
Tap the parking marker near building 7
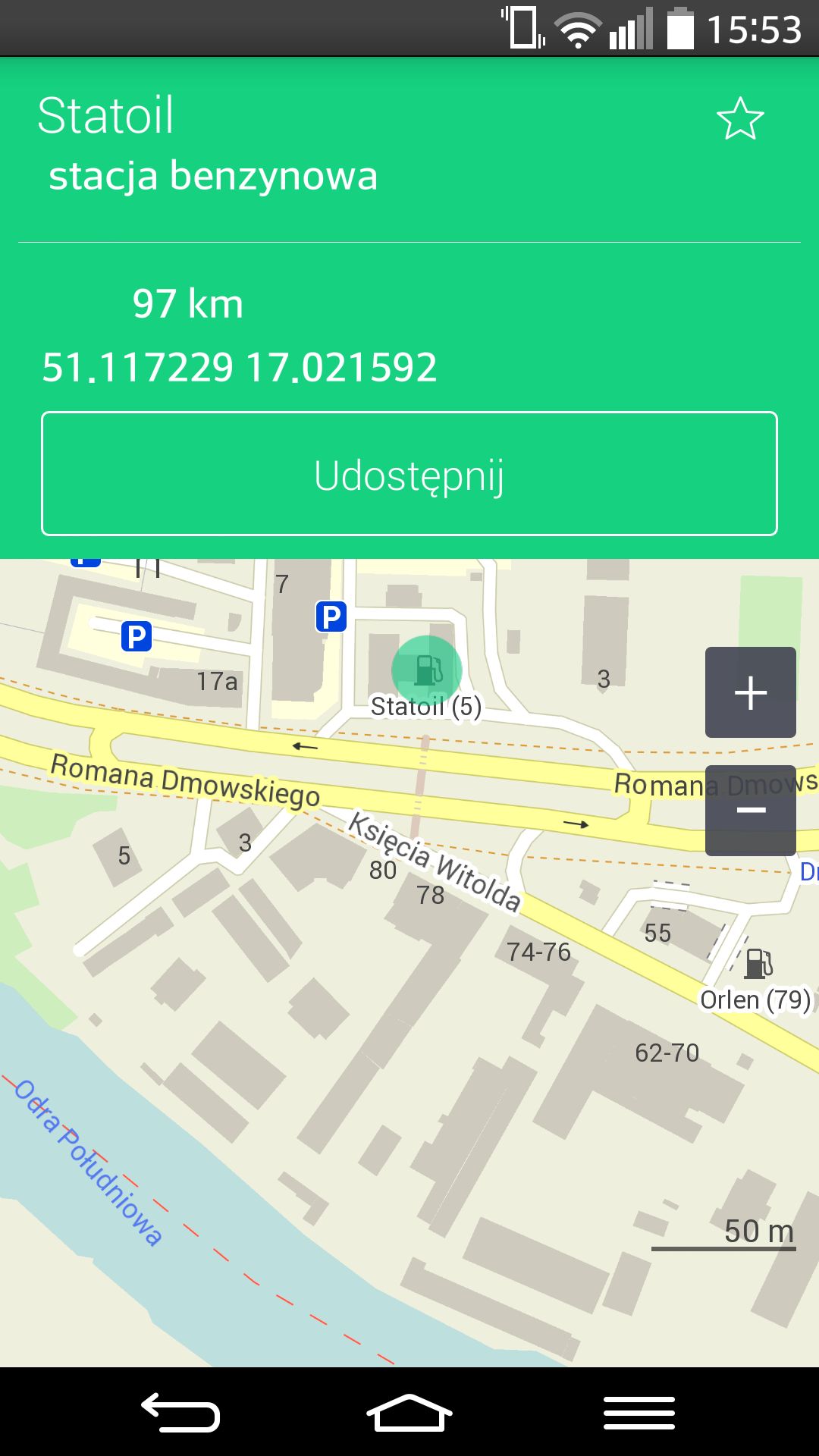click(x=331, y=617)
